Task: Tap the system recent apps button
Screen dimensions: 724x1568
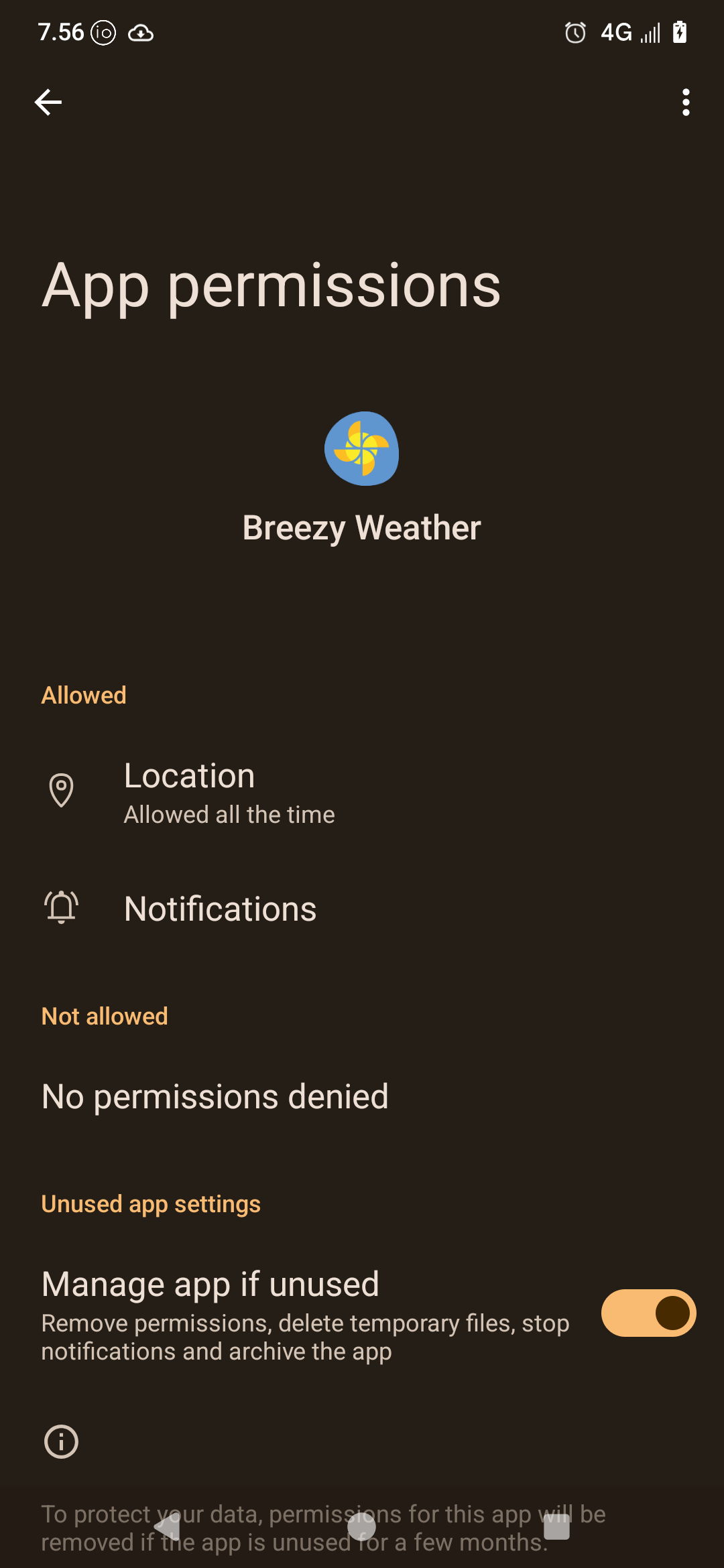Action: coord(556,1526)
